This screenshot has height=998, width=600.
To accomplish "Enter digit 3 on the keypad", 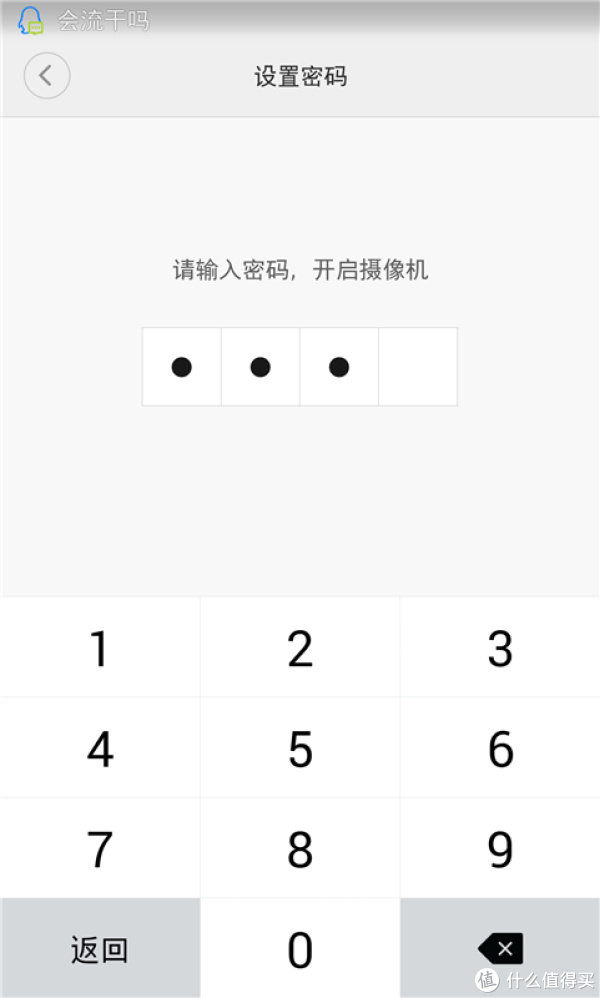I will (500, 647).
